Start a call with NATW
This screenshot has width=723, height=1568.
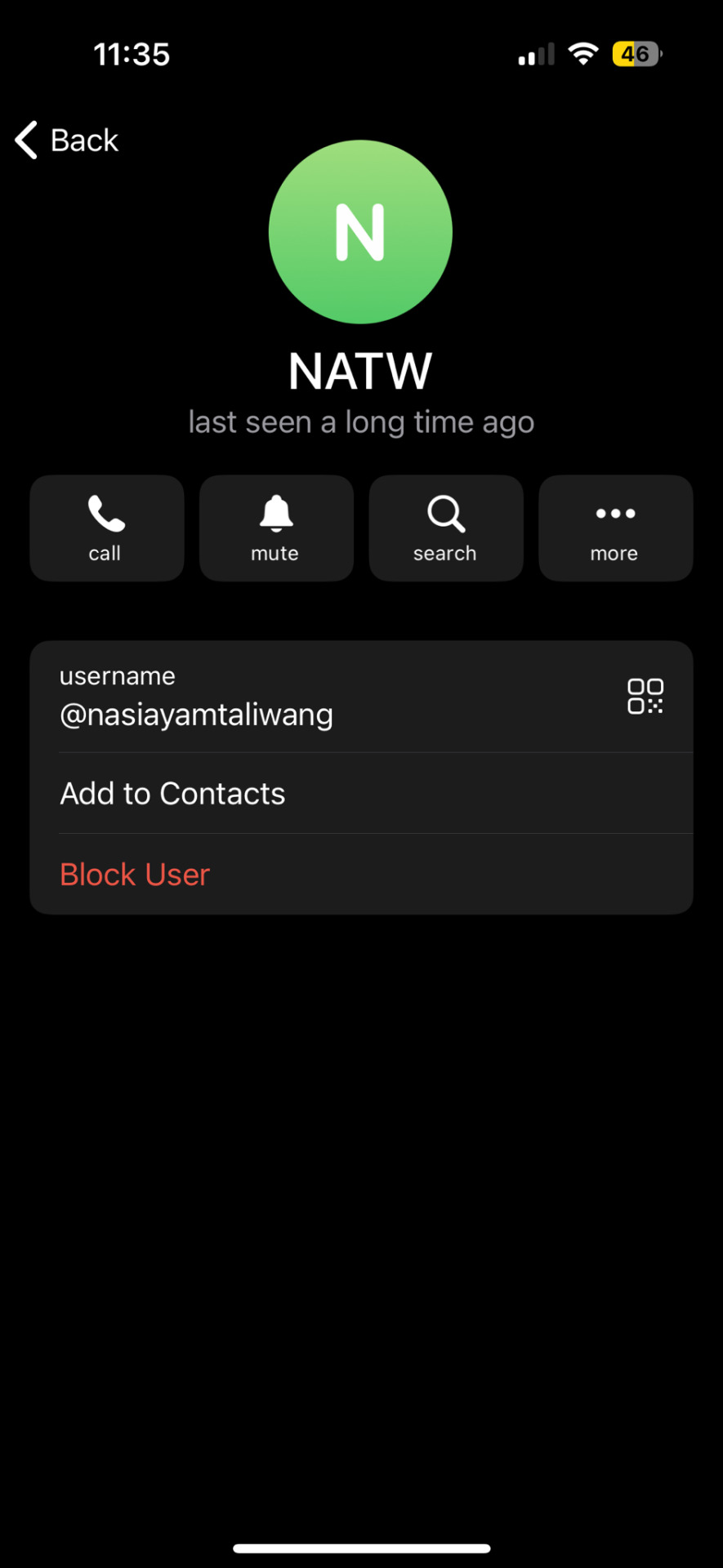click(106, 528)
